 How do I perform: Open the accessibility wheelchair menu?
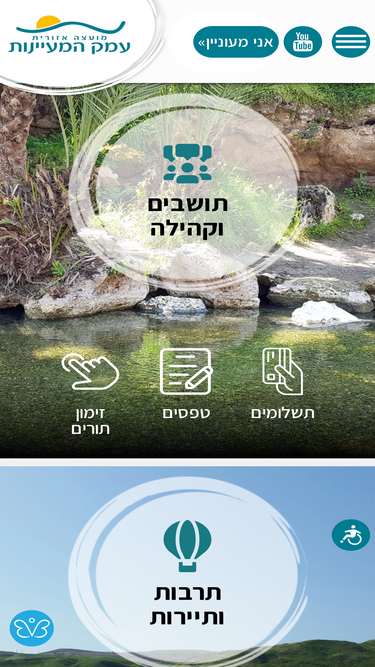tap(351, 535)
